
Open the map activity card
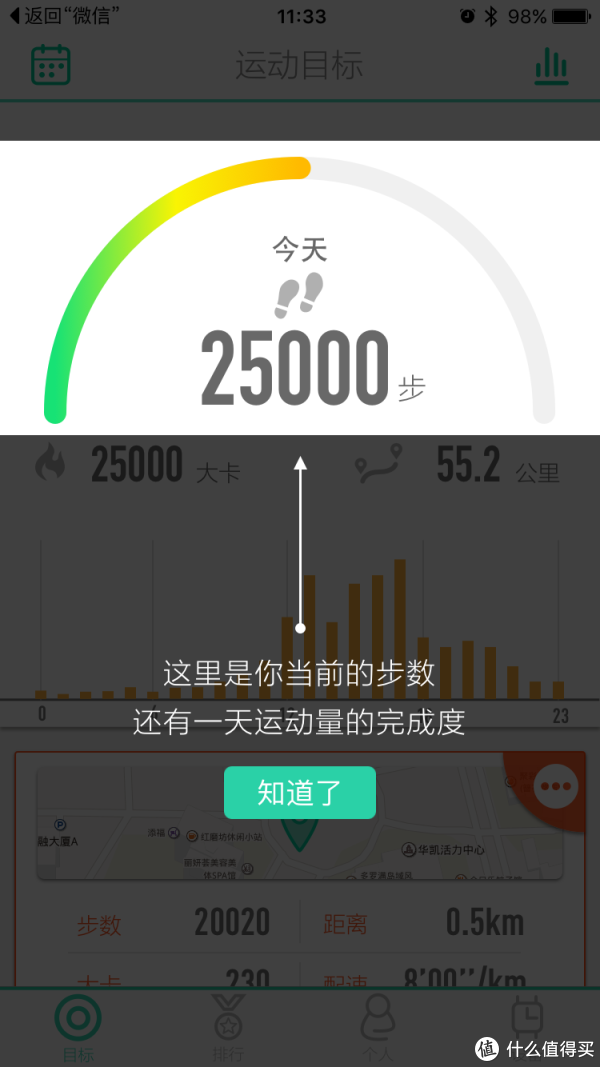(299, 823)
